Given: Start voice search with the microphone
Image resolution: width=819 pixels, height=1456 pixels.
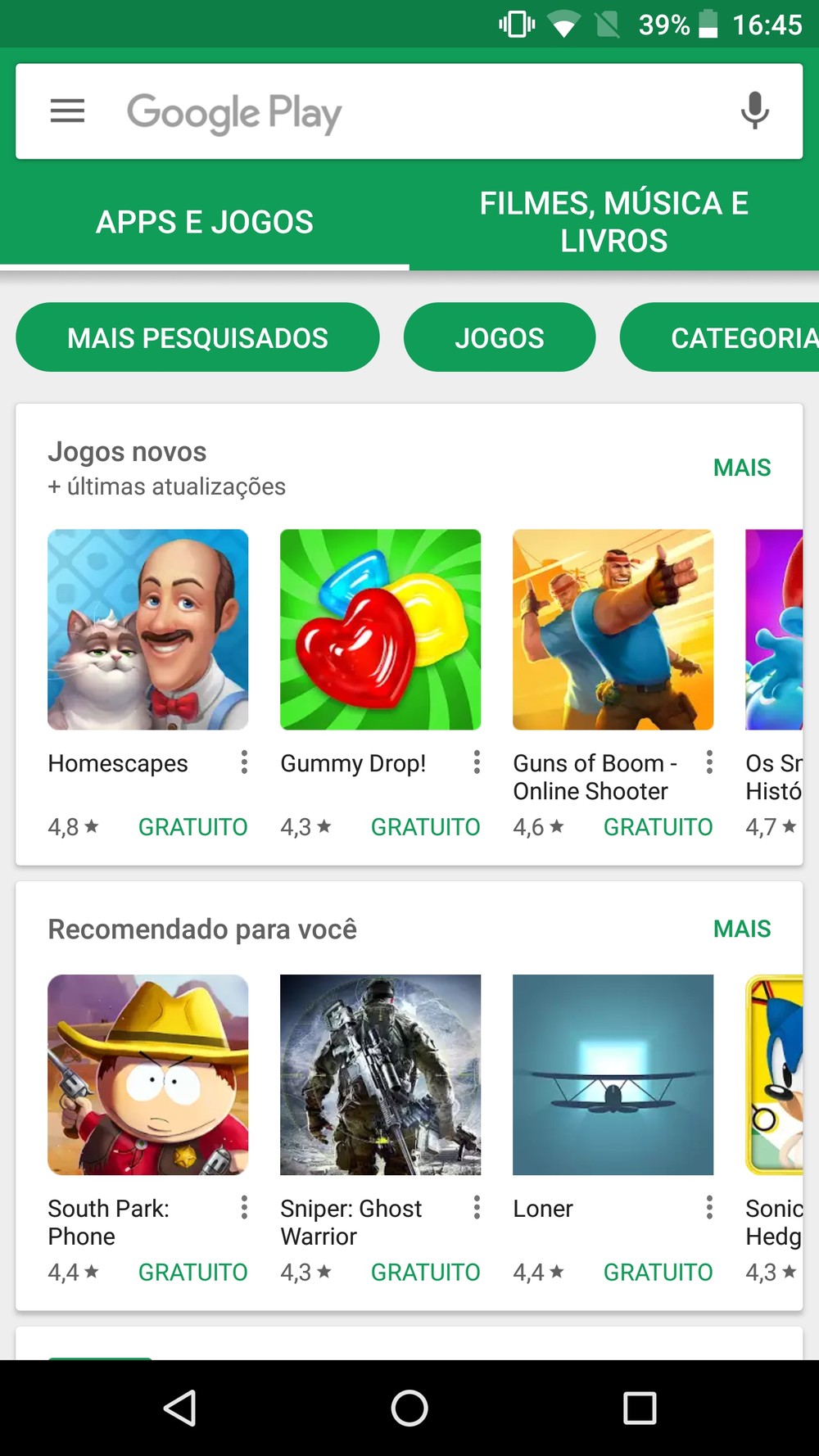Looking at the screenshot, I should click(754, 111).
